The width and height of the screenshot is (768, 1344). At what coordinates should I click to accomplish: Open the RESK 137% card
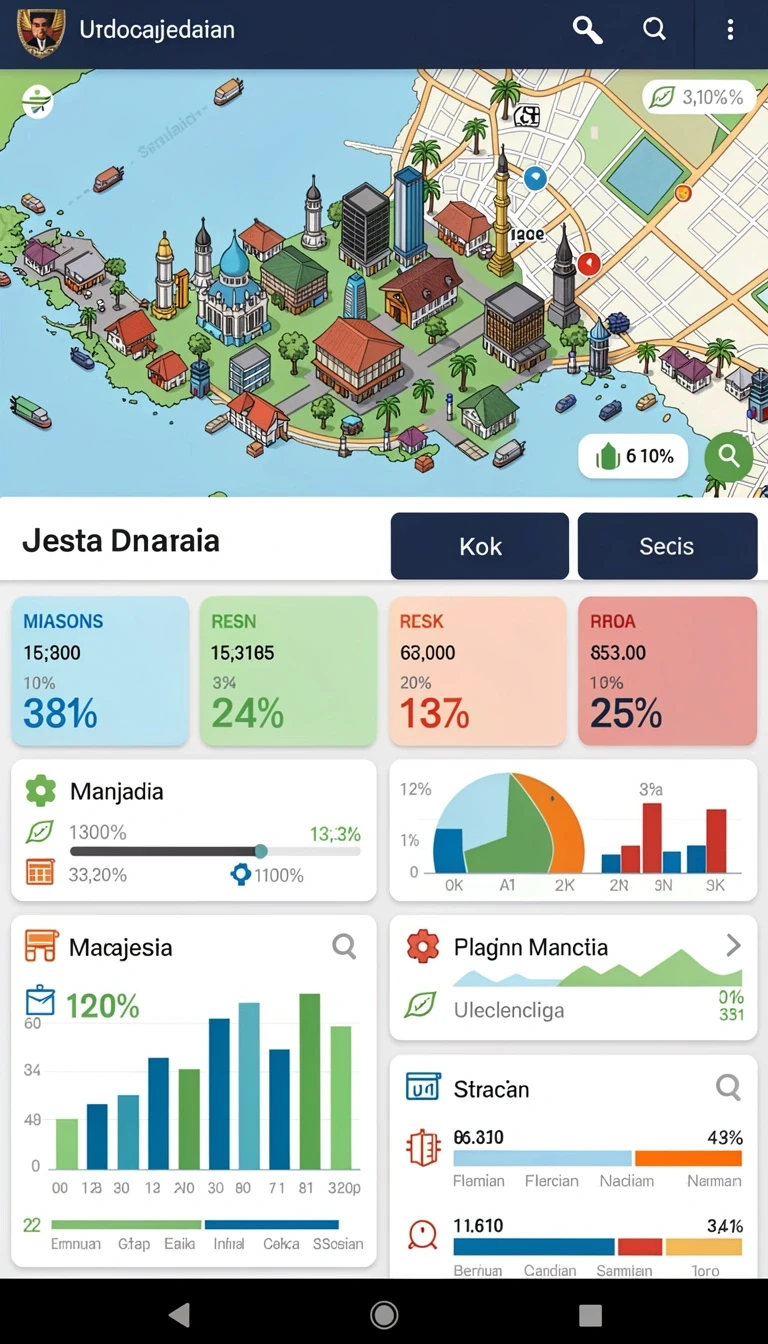tap(477, 671)
